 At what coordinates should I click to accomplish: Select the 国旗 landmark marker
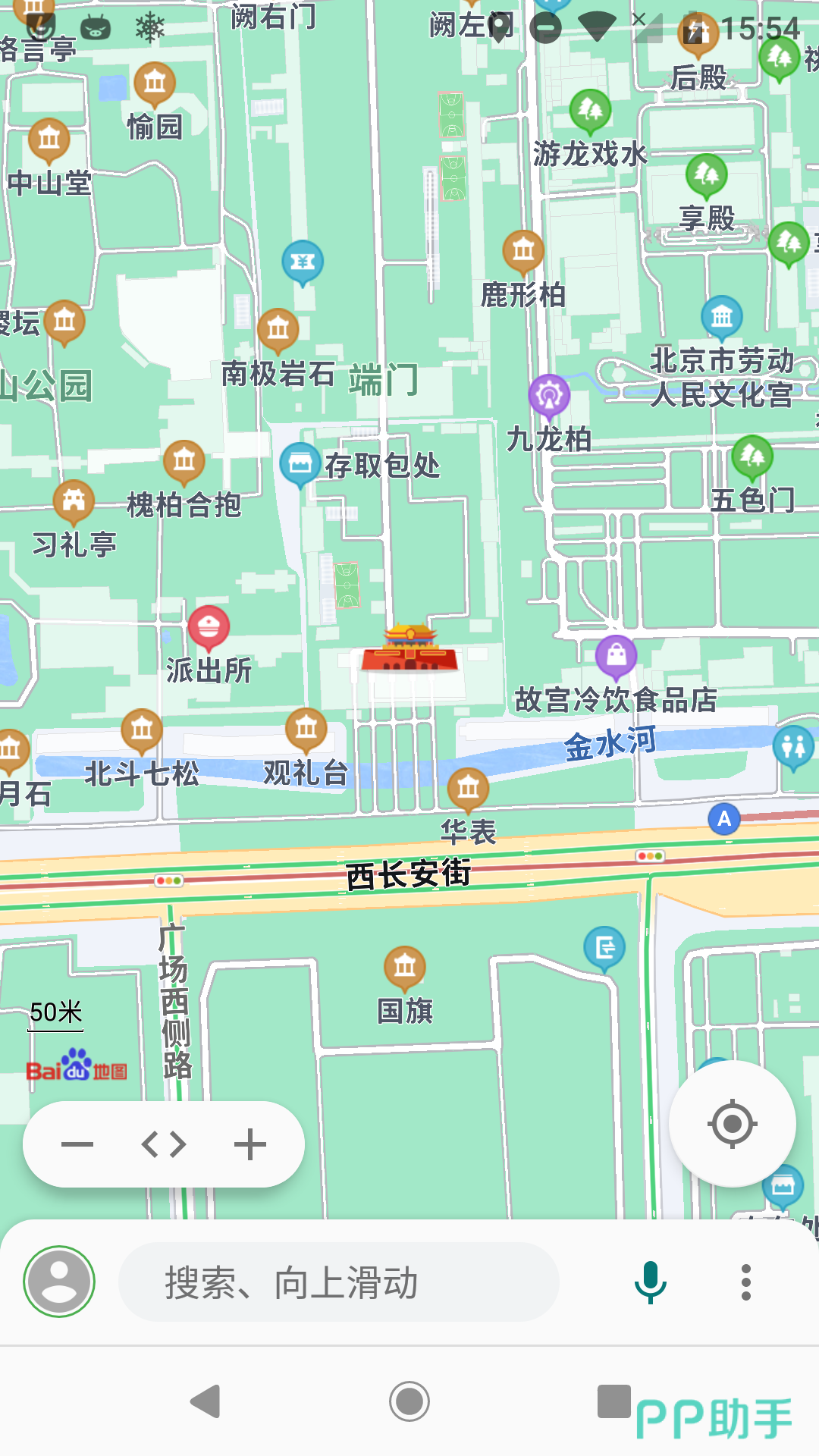[405, 967]
